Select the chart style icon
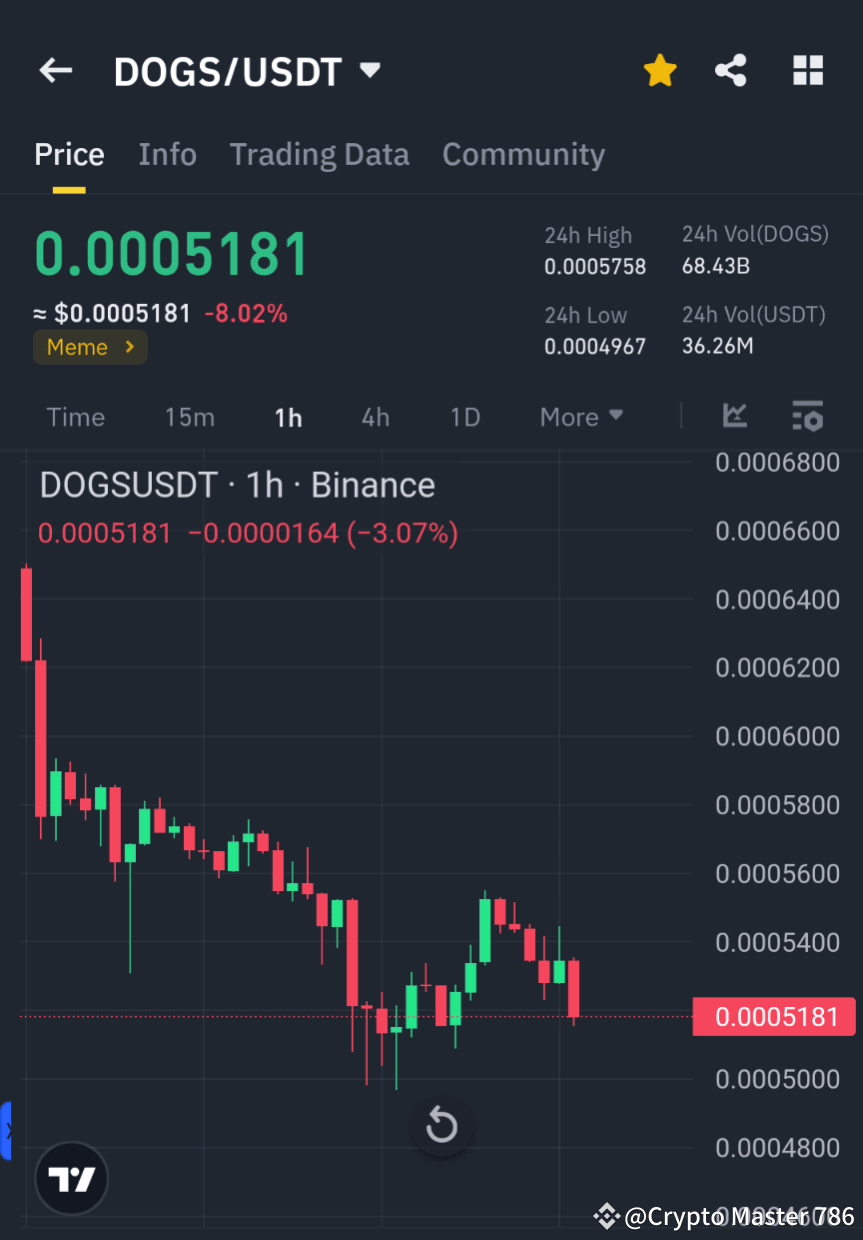Viewport: 863px width, 1240px height. 735,417
